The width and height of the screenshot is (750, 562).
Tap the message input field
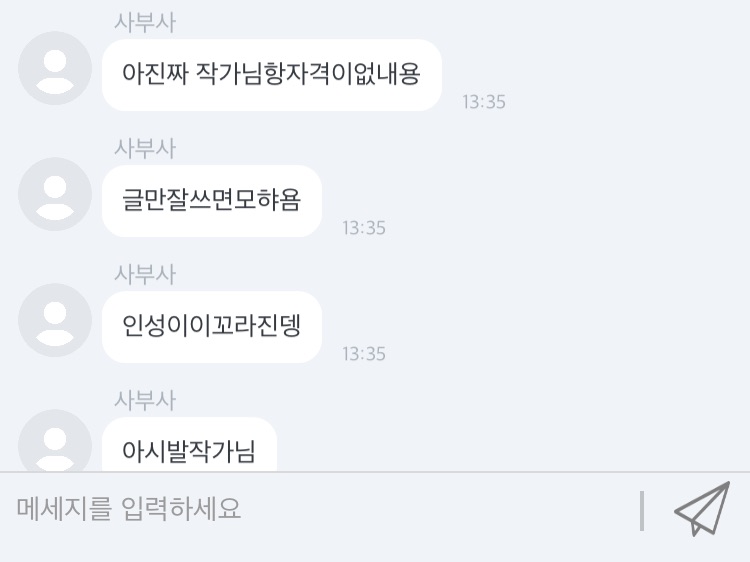coord(320,509)
